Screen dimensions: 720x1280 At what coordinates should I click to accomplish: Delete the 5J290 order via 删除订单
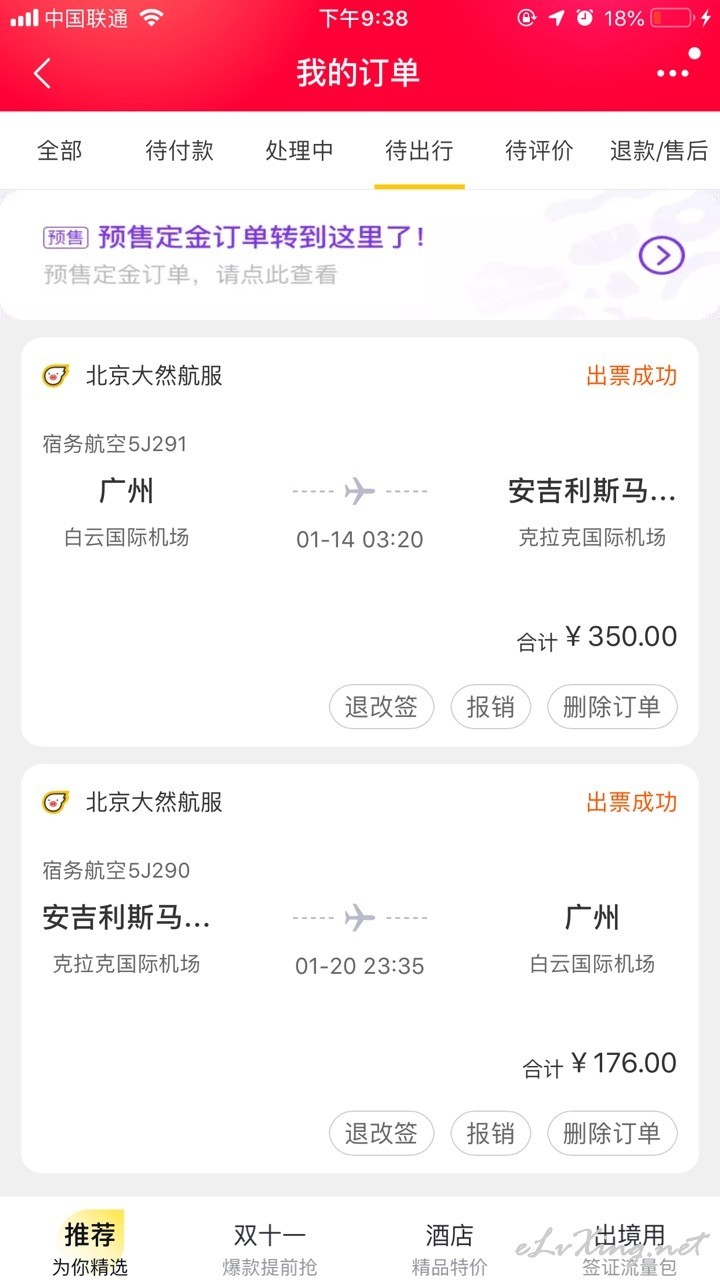(x=612, y=1133)
